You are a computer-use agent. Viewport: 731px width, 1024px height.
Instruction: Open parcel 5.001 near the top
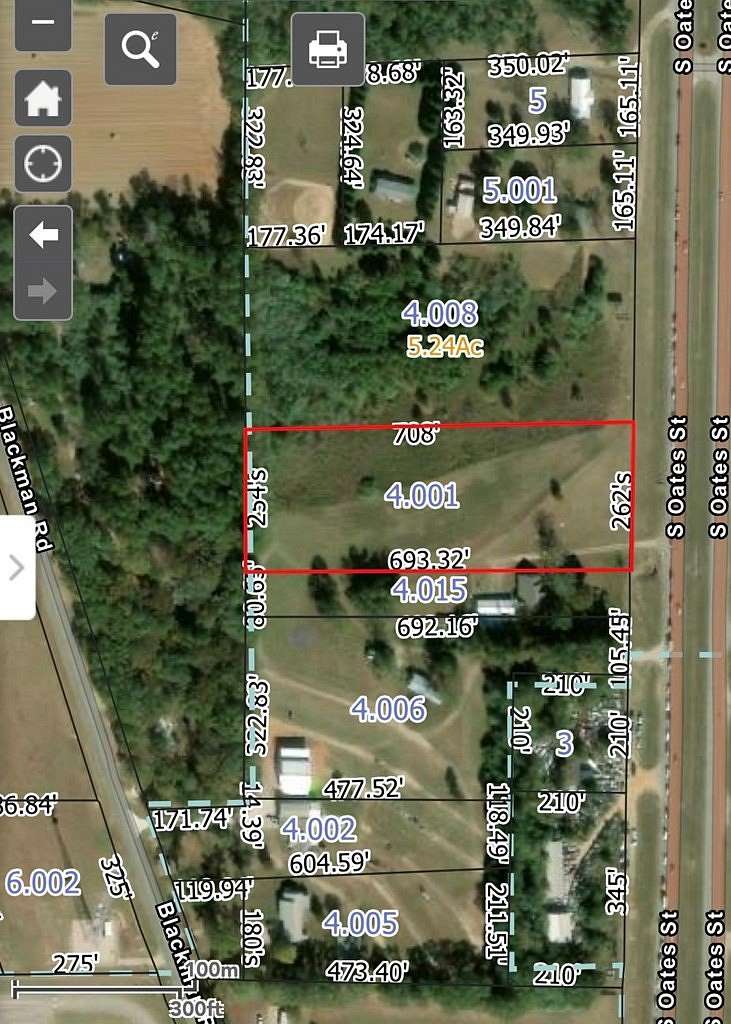518,190
